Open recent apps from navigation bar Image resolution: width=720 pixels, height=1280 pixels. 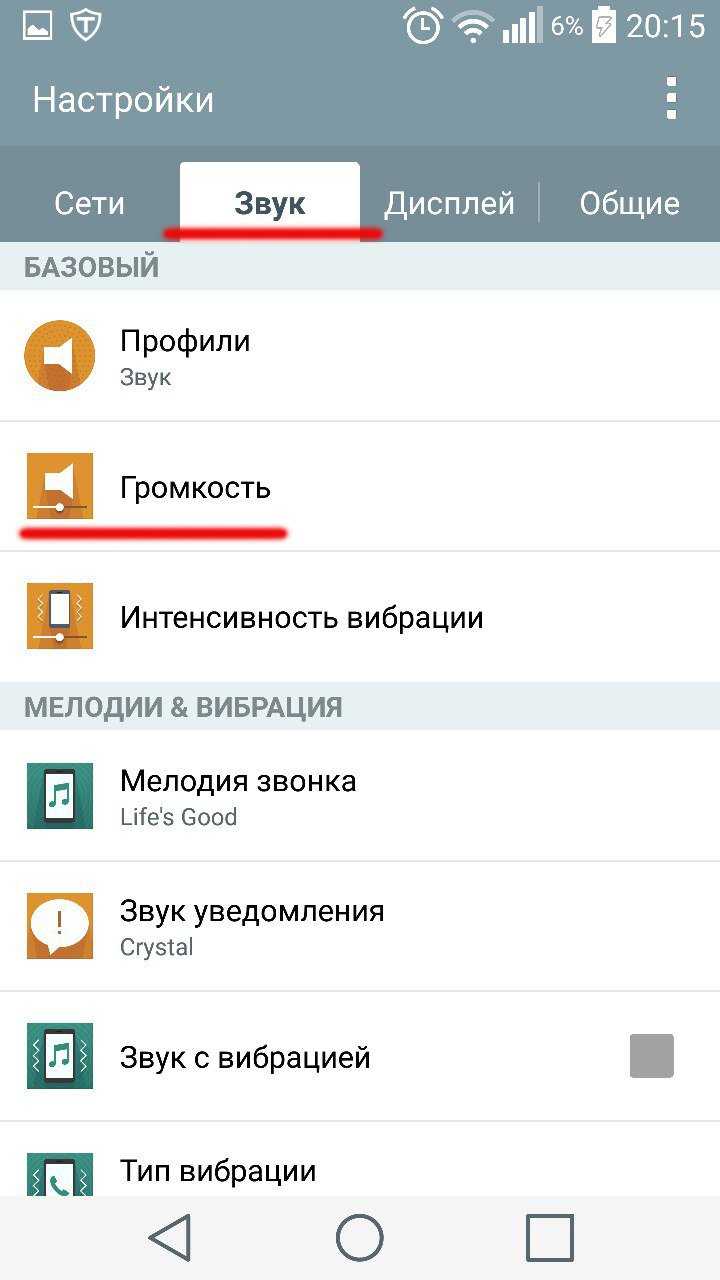pyautogui.click(x=549, y=1238)
